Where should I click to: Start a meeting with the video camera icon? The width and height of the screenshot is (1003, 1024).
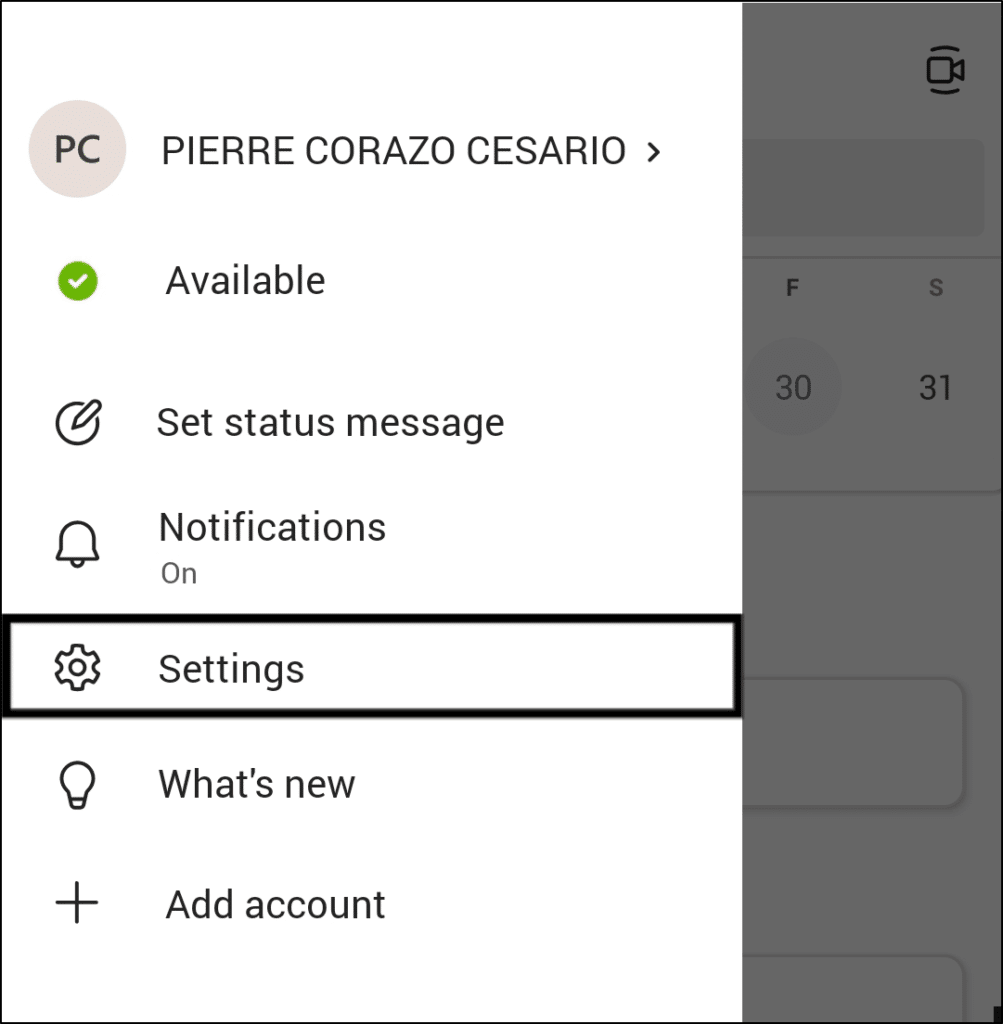(x=944, y=71)
